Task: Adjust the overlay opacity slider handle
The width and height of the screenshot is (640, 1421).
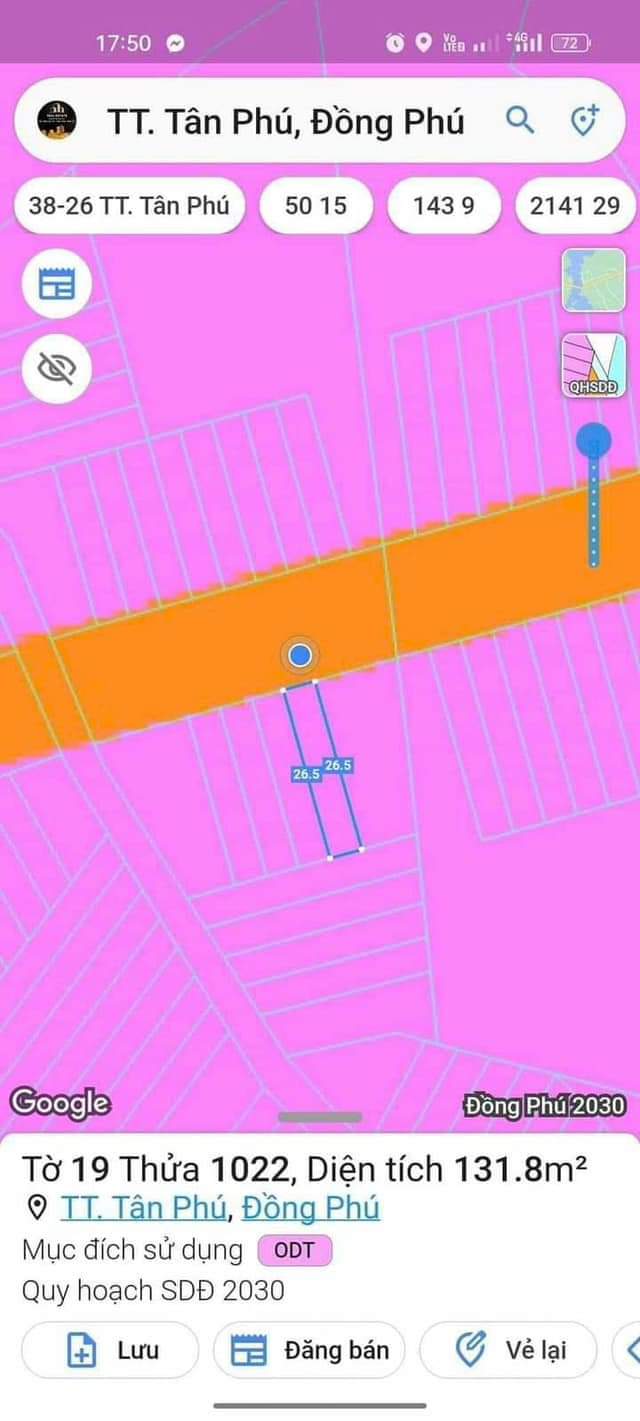Action: point(594,441)
